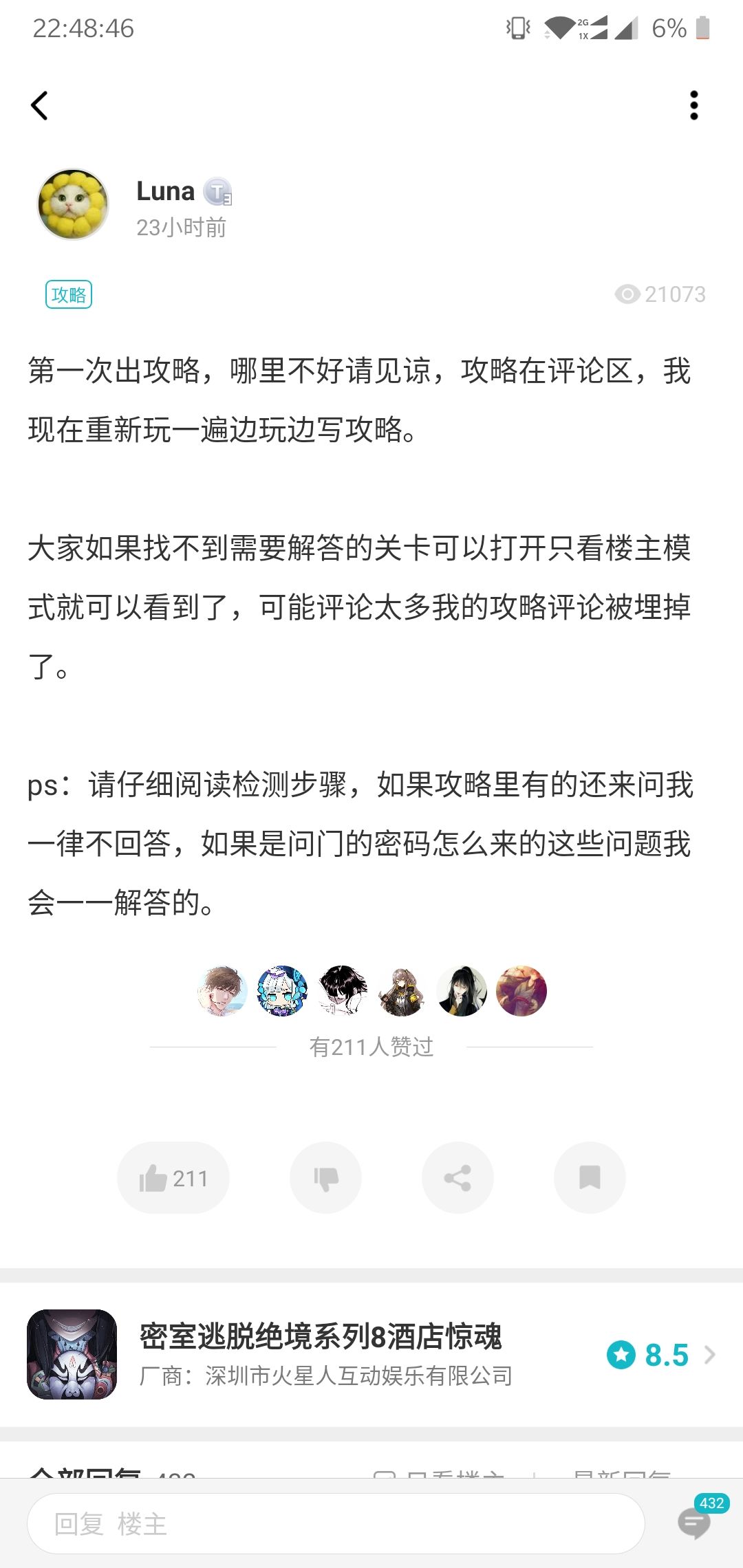Like the post with 211 thumbs up
This screenshot has width=743, height=1568.
(173, 1178)
